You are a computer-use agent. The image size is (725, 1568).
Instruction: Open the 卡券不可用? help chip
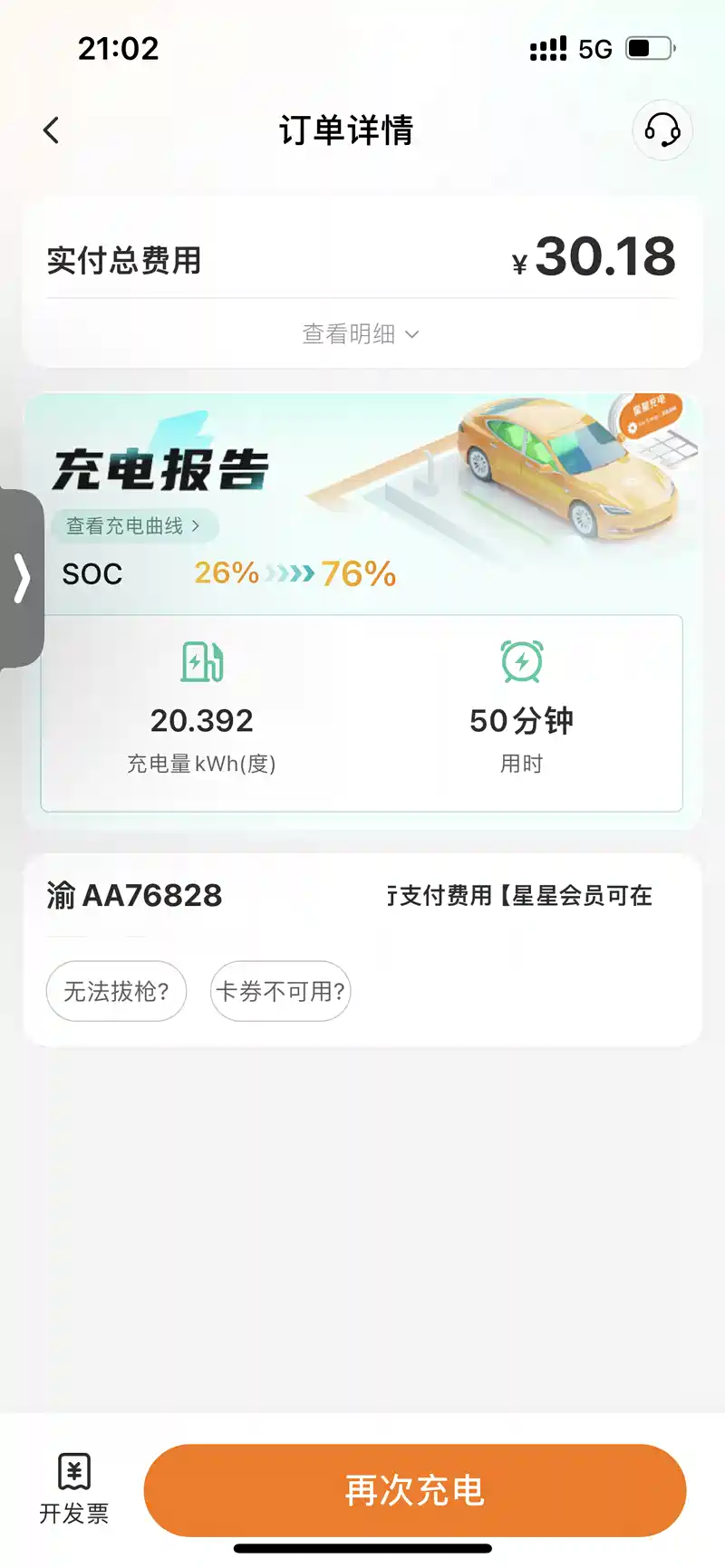point(280,991)
